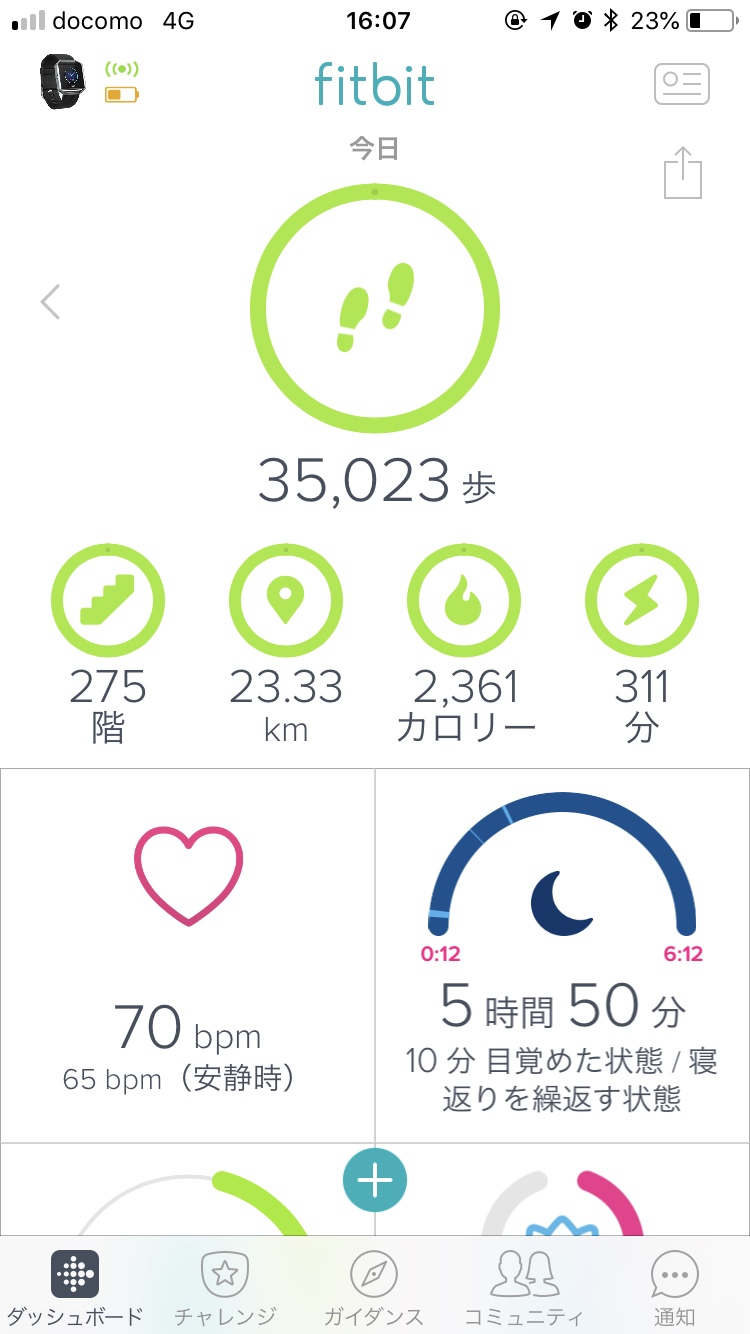View floors climbed details (階)

pyautogui.click(x=108, y=600)
